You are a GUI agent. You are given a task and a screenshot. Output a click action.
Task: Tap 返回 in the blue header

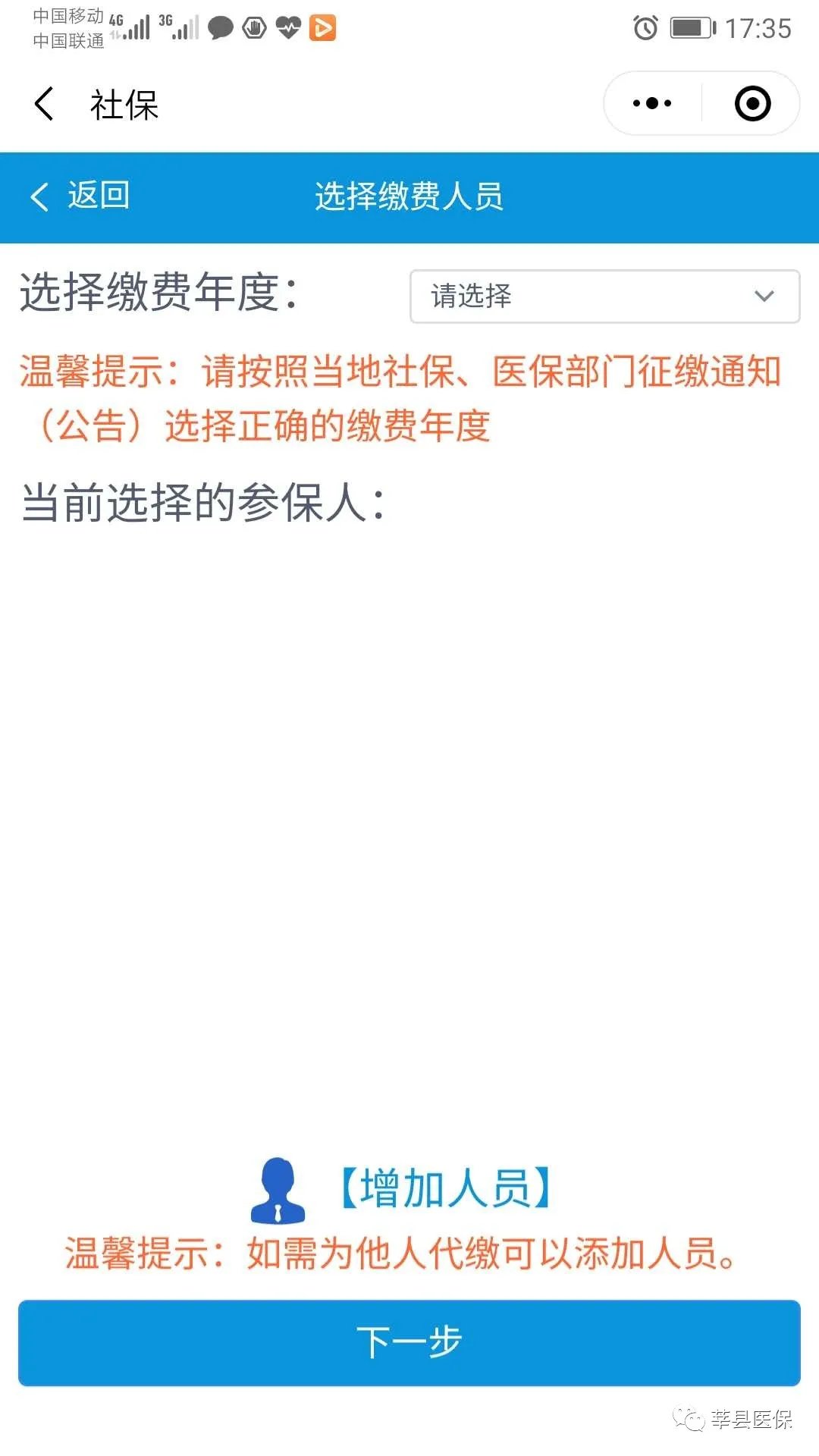point(80,196)
